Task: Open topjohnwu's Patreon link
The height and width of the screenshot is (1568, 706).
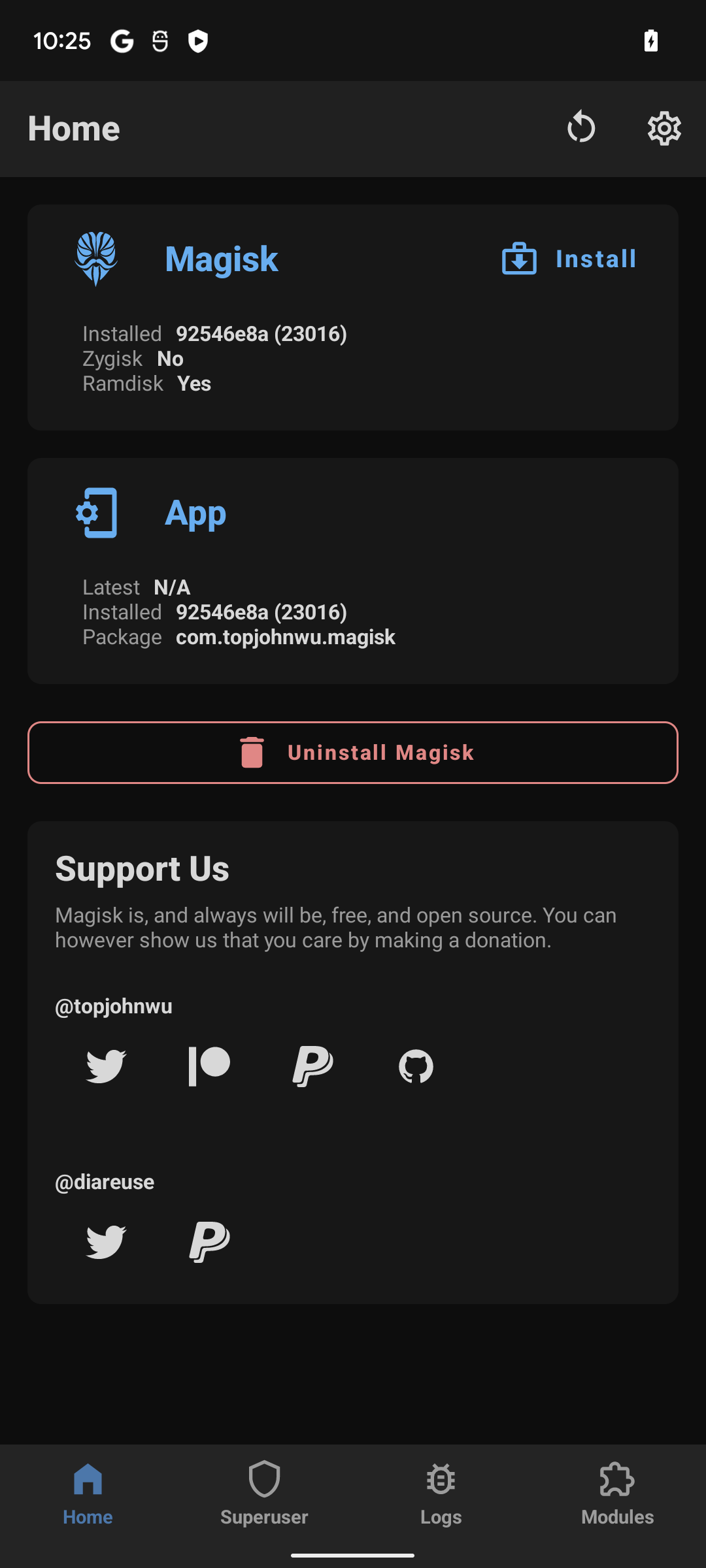Action: coord(209,1066)
